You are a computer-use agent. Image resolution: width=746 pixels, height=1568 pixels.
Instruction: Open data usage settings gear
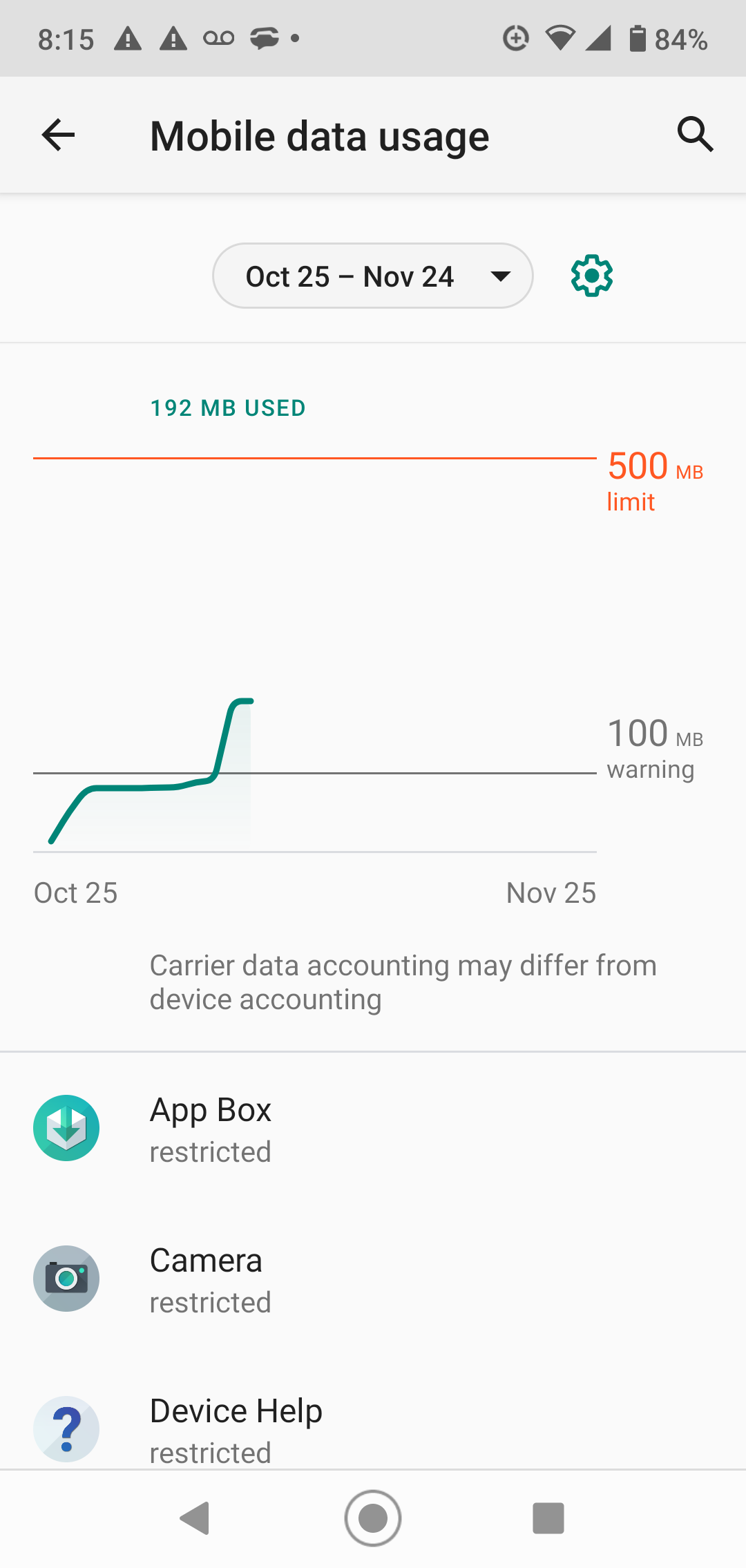coord(592,276)
